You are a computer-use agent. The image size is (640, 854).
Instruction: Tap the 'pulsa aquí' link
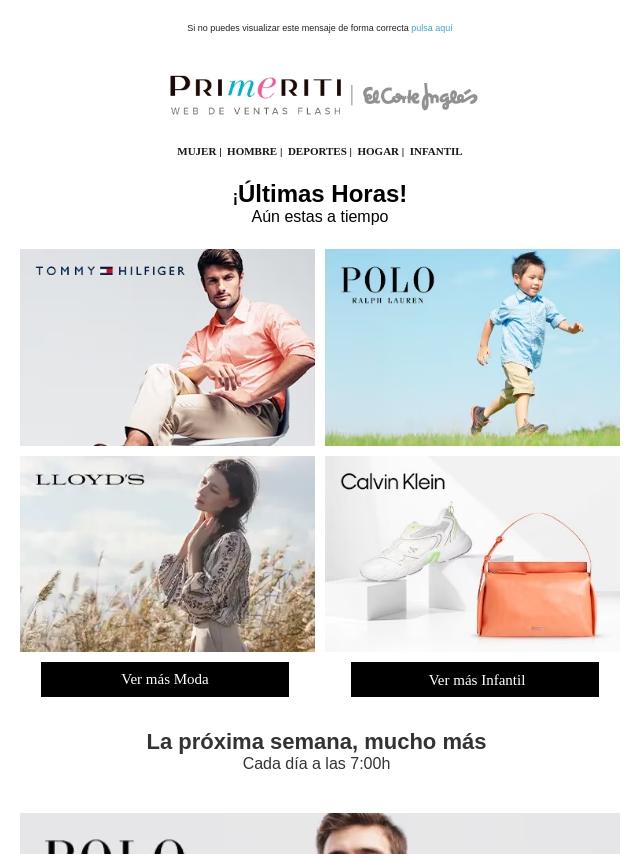point(431,28)
